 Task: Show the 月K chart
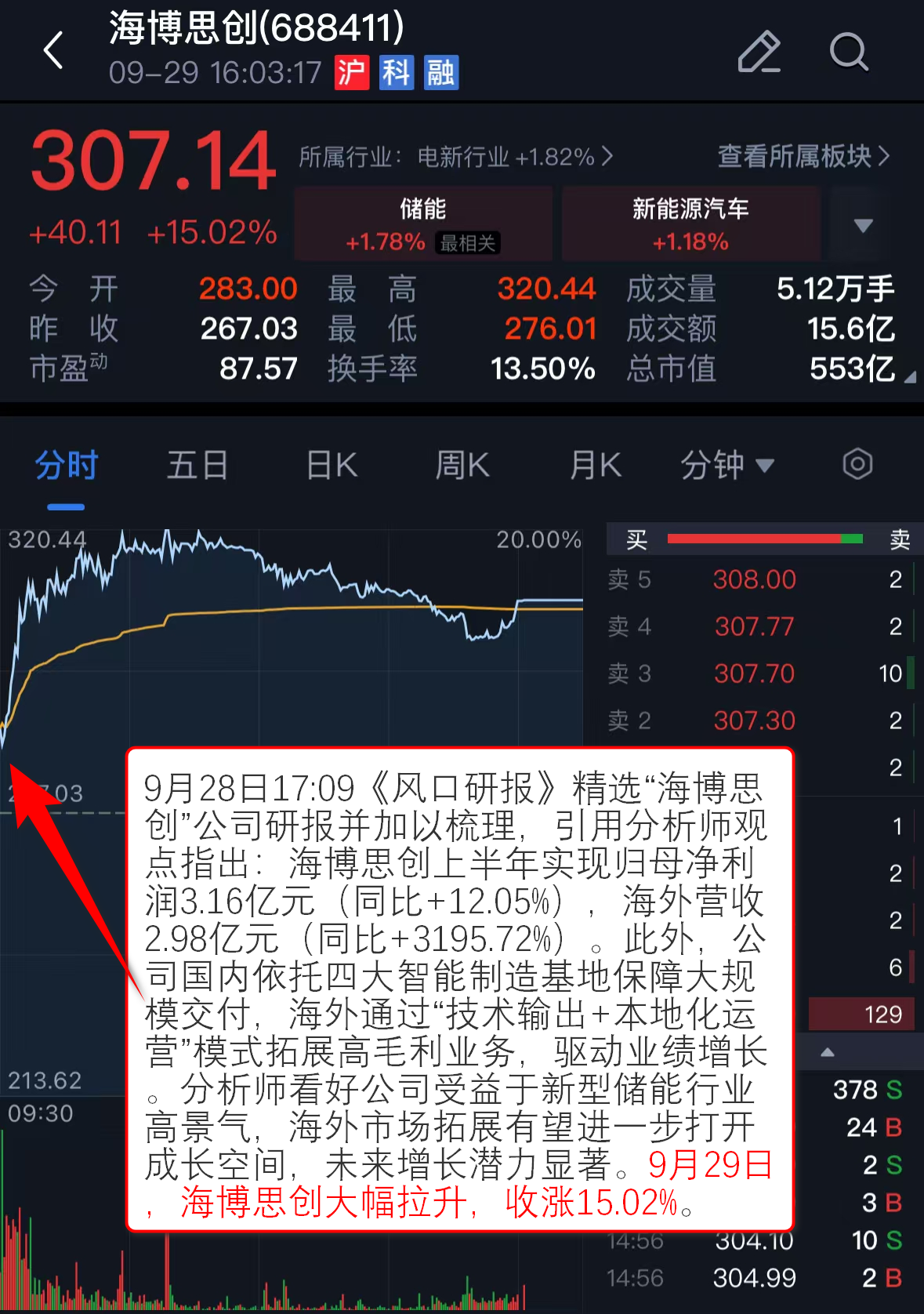(596, 466)
